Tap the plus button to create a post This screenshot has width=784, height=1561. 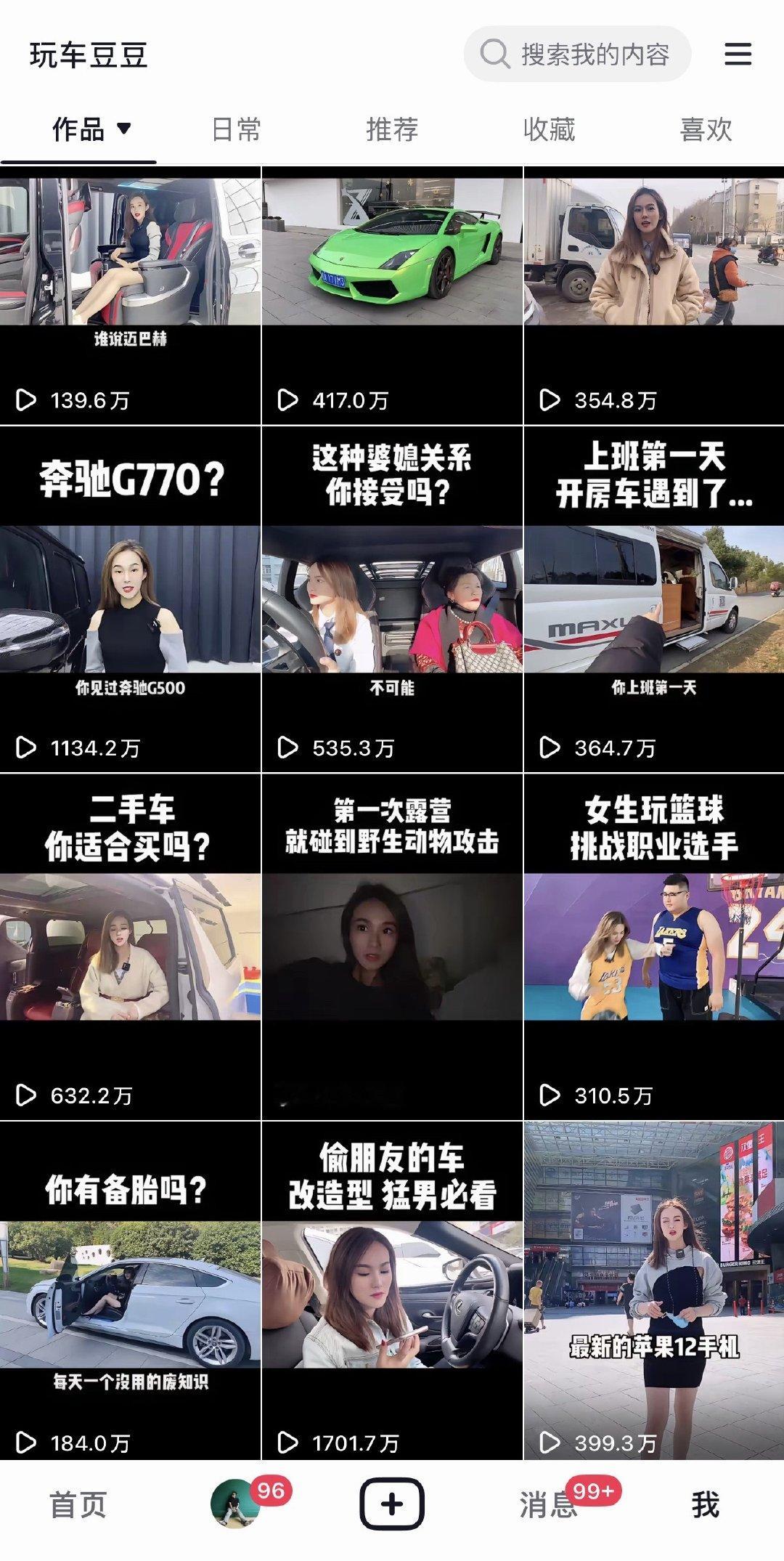coord(392,1504)
